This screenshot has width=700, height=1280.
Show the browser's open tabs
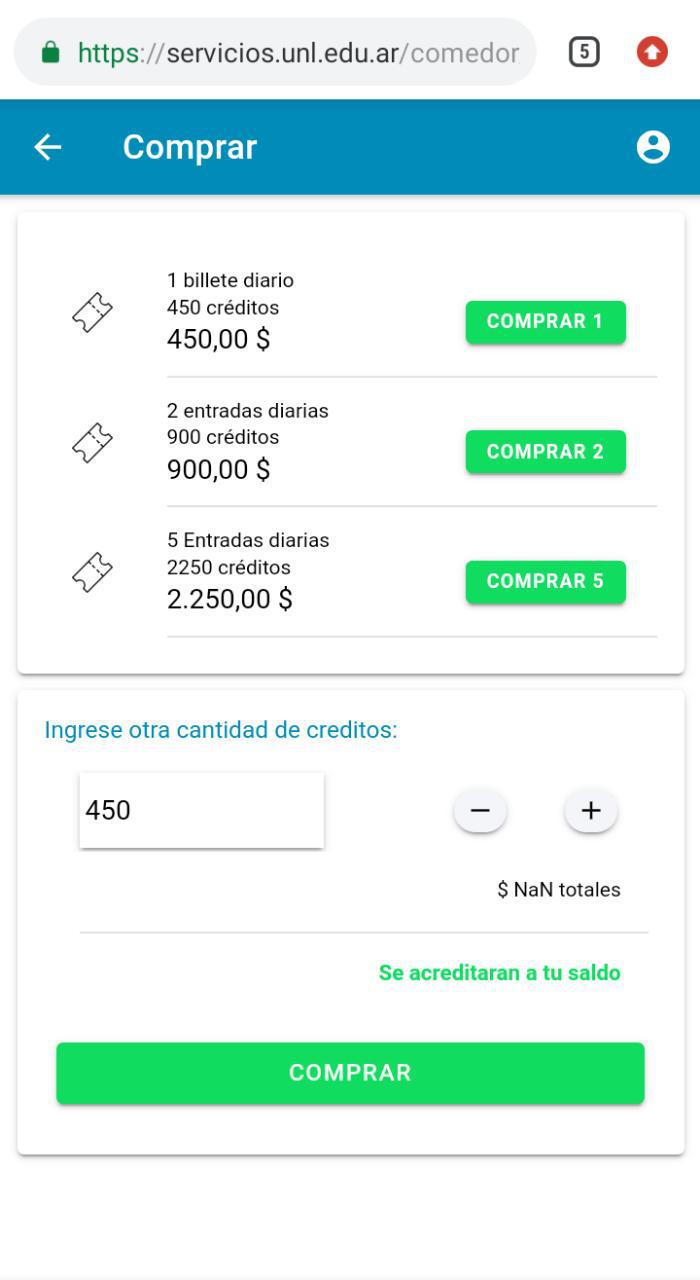584,52
